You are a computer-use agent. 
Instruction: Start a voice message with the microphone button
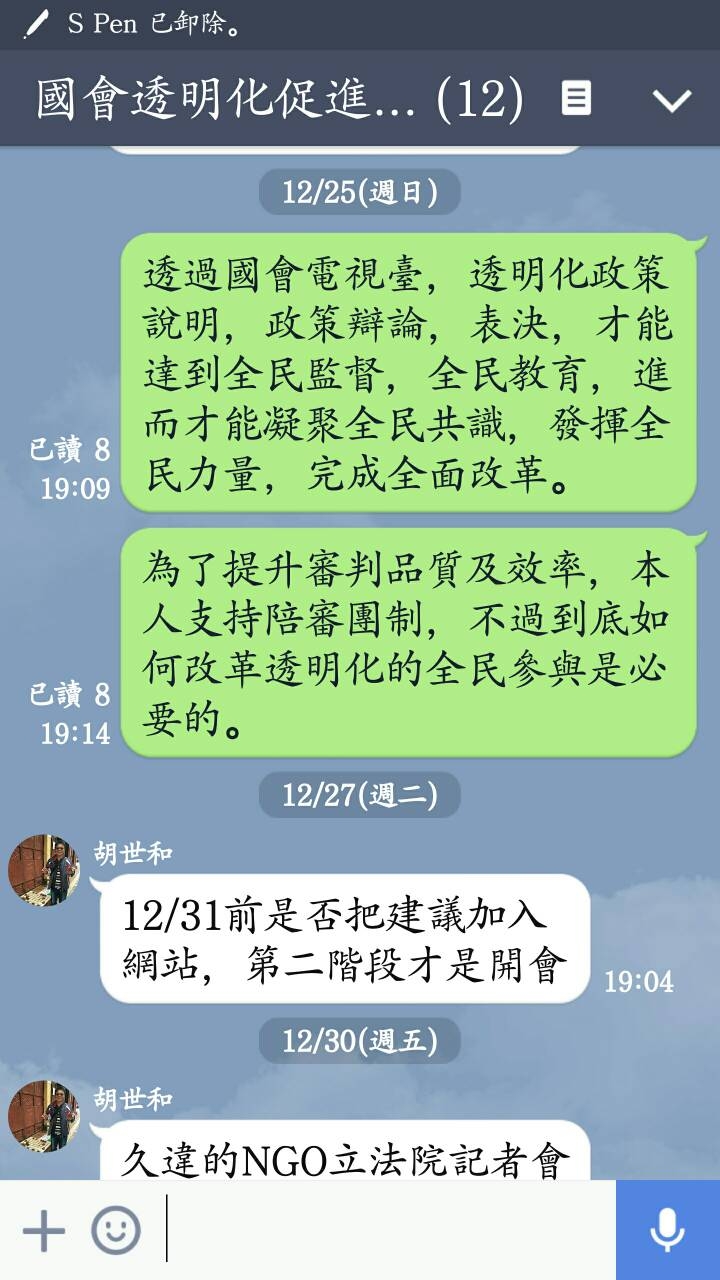668,1230
